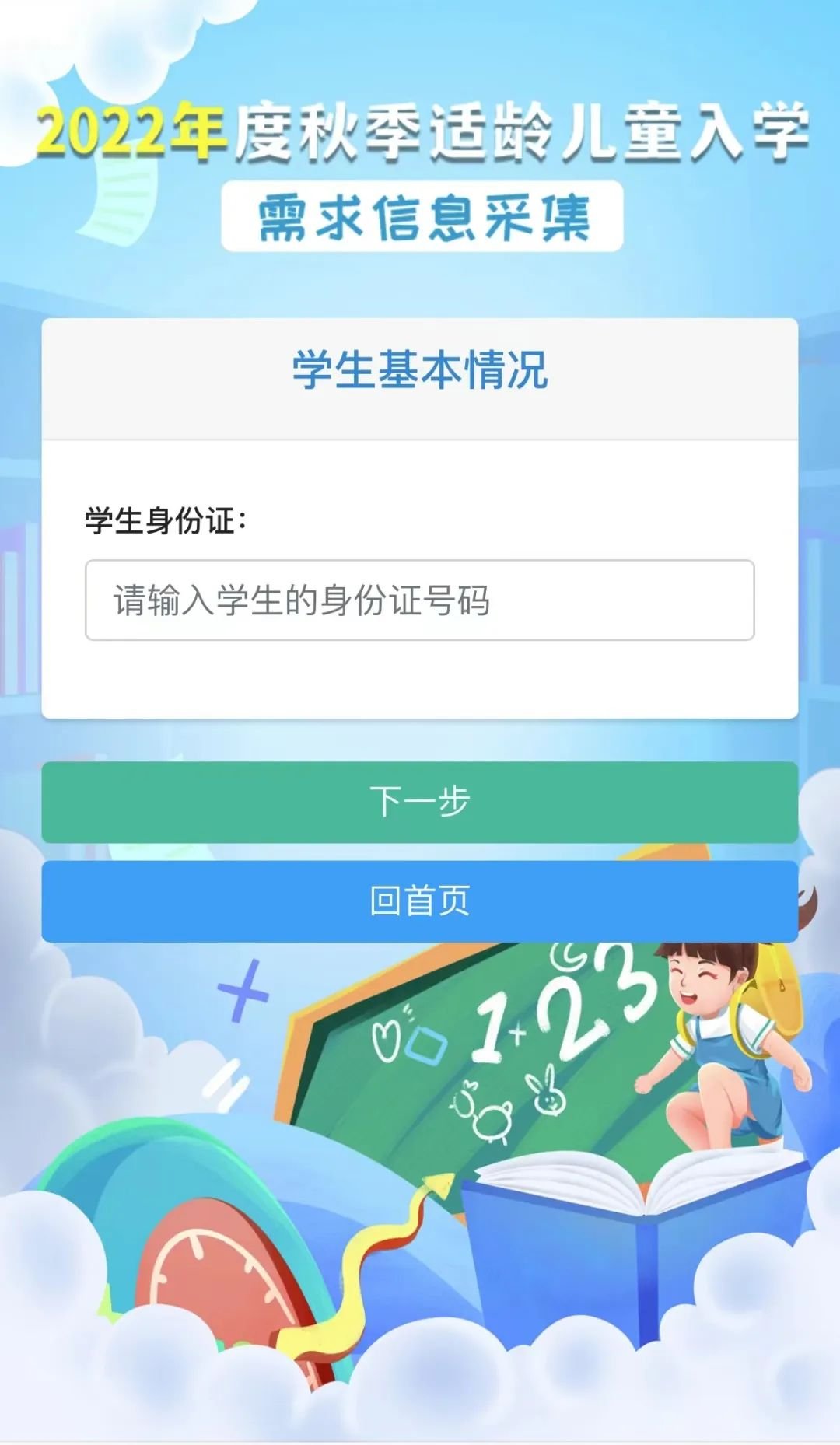This screenshot has width=840, height=1445.
Task: Tap the student ID number input field
Action: 419,600
